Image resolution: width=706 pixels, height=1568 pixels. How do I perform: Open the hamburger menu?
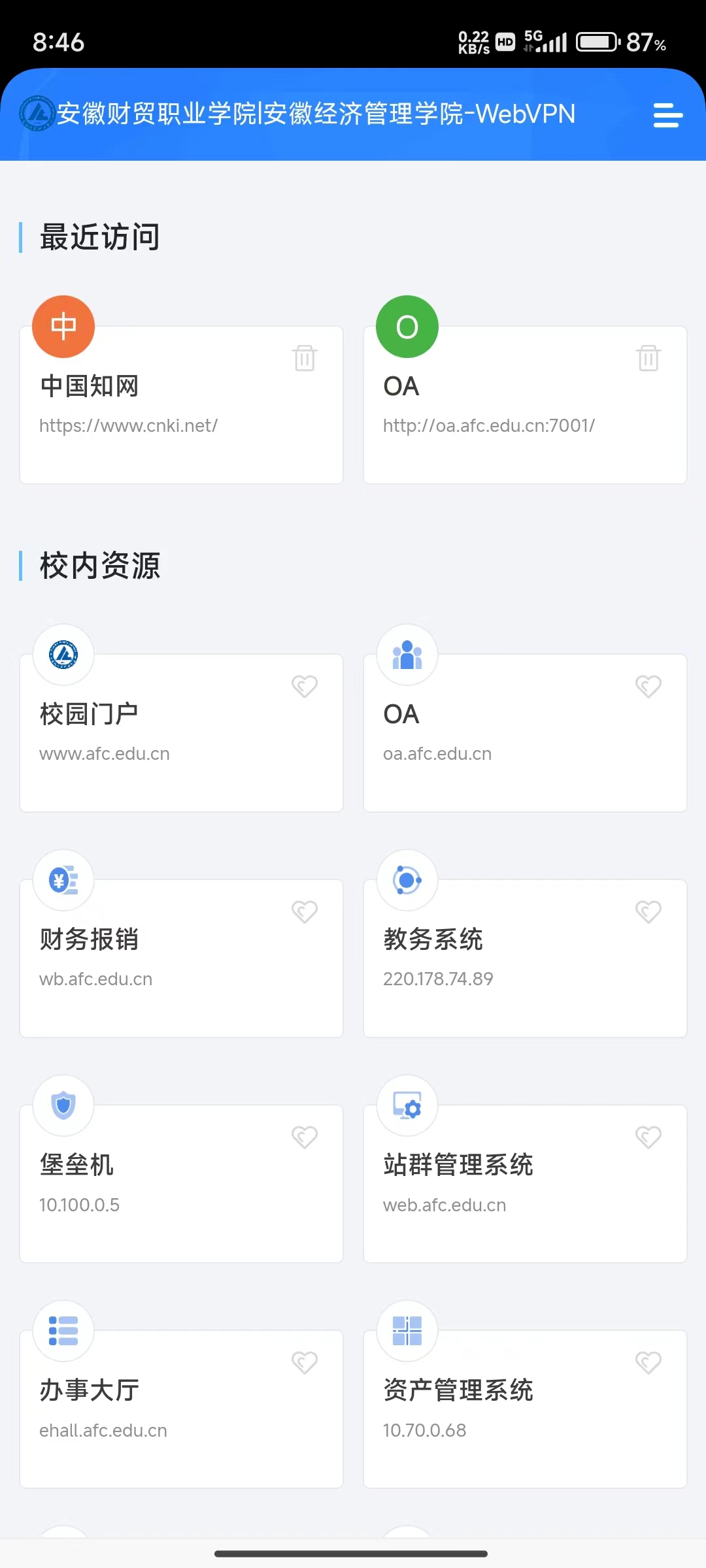point(667,115)
